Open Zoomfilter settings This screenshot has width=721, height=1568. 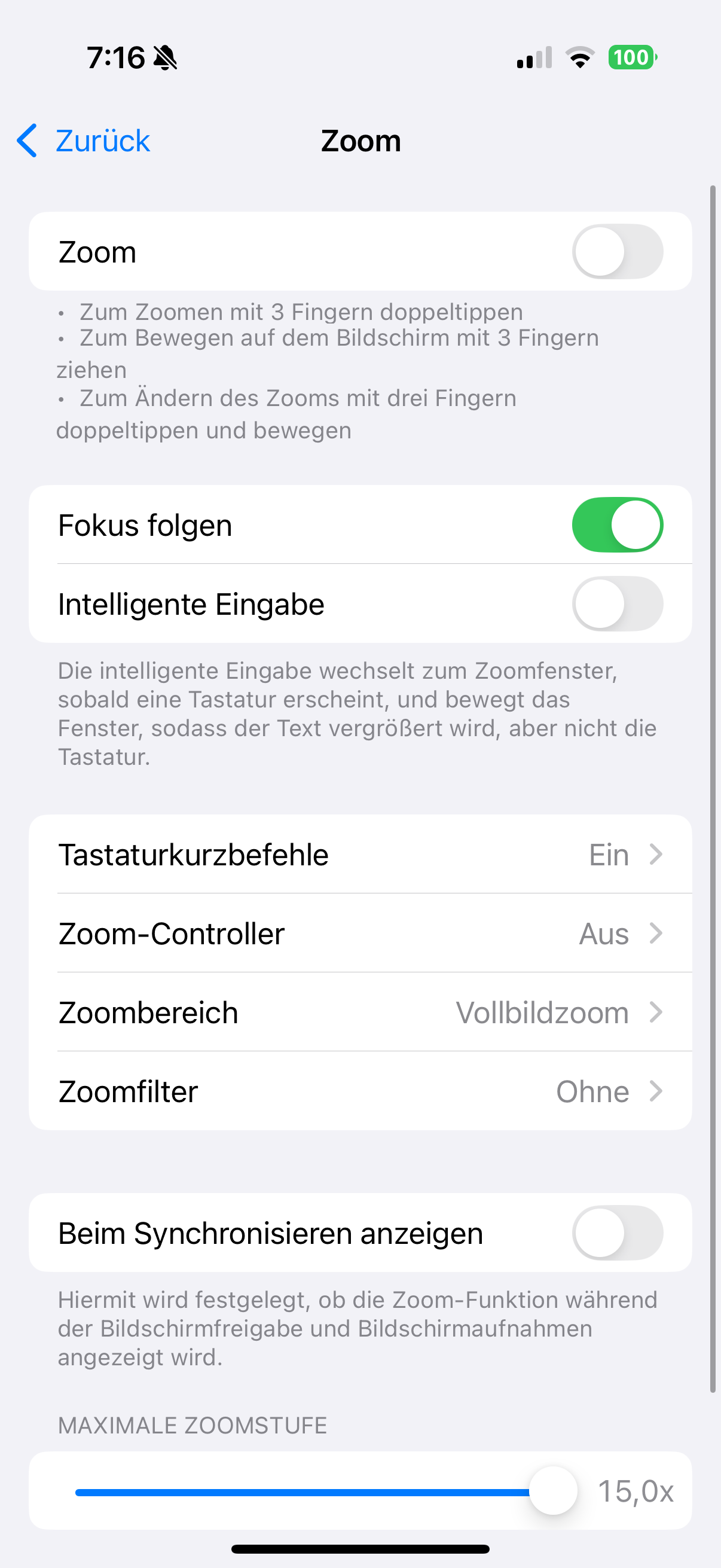click(360, 1091)
